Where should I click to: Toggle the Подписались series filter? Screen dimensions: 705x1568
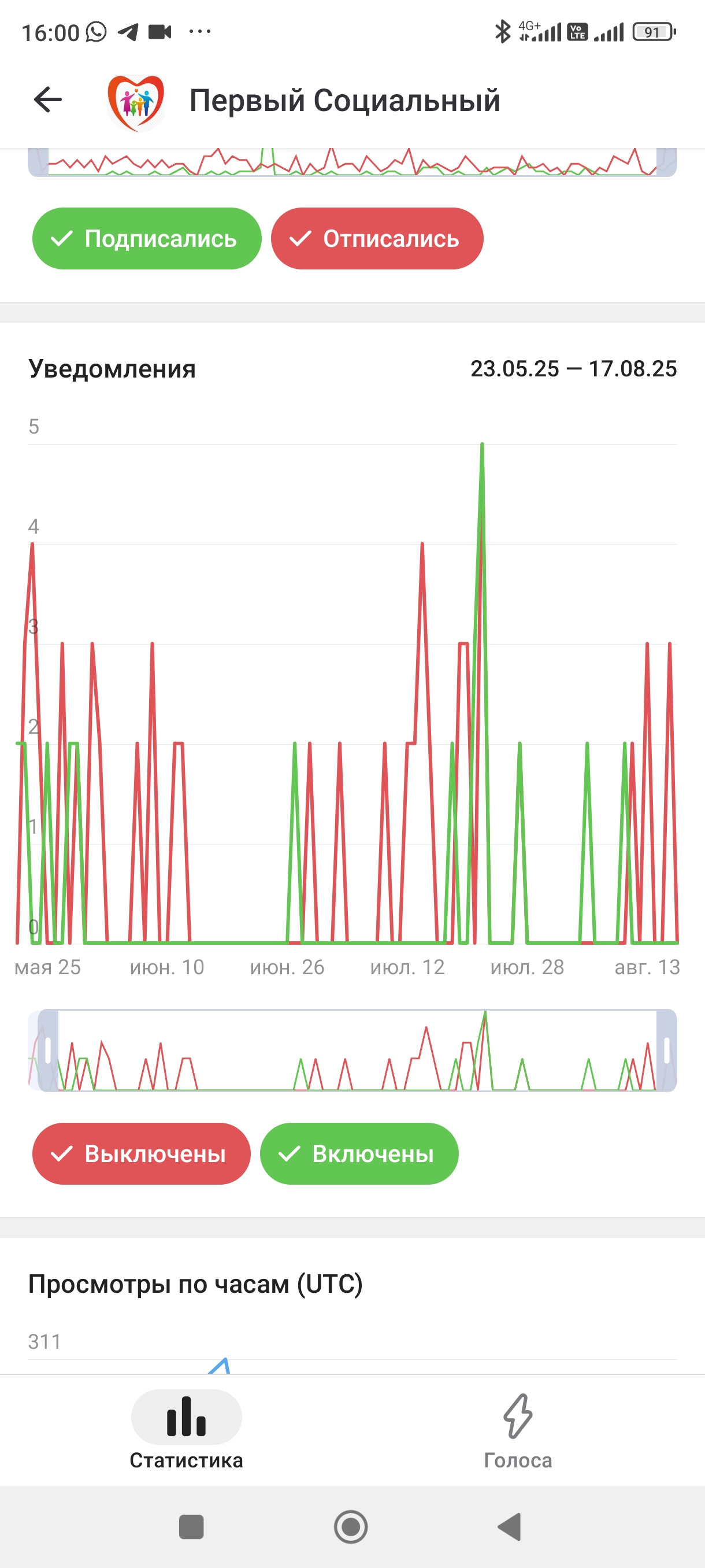pos(147,239)
